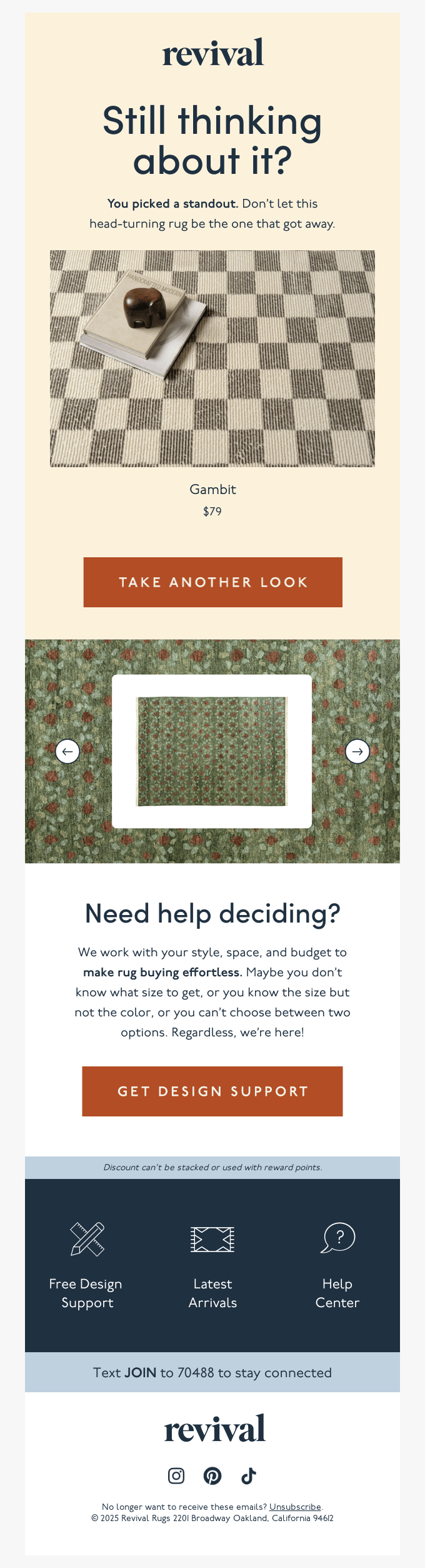
Task: Open Revival's TikTok page
Action: click(249, 1475)
